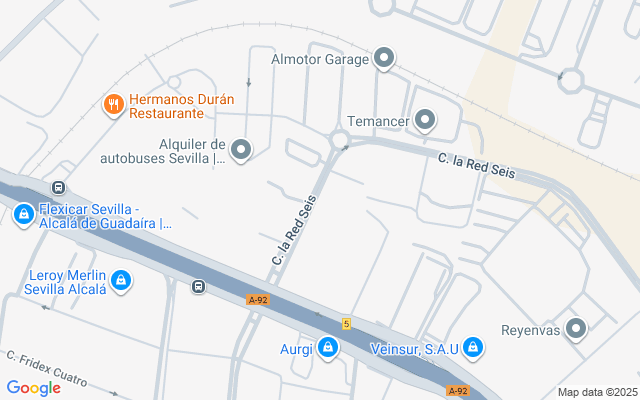
Task: Tap the bus stop icon near Flexicar
Action: tap(58, 187)
